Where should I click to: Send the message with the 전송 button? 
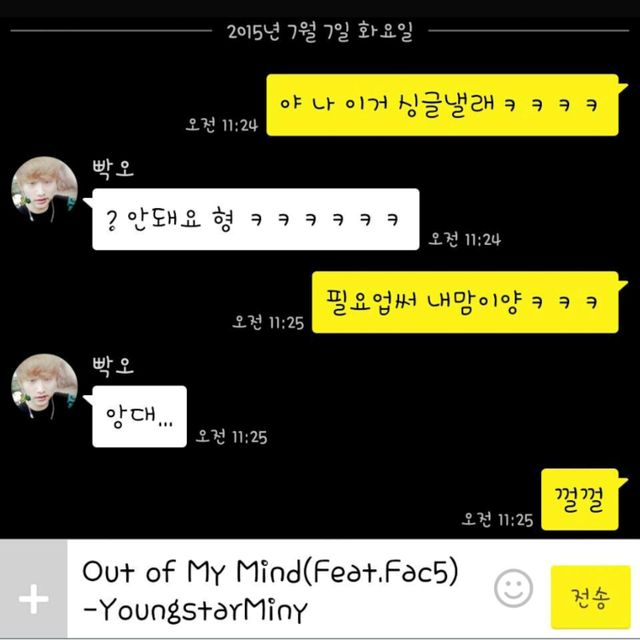tap(590, 597)
